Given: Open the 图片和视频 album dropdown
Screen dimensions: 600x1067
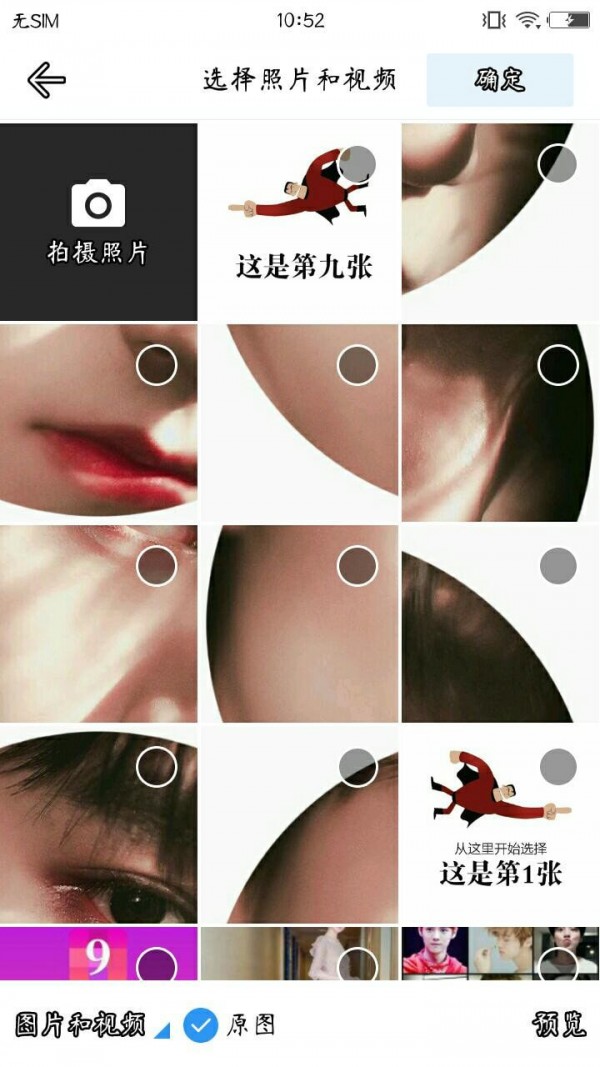Looking at the screenshot, I should pyautogui.click(x=90, y=1025).
